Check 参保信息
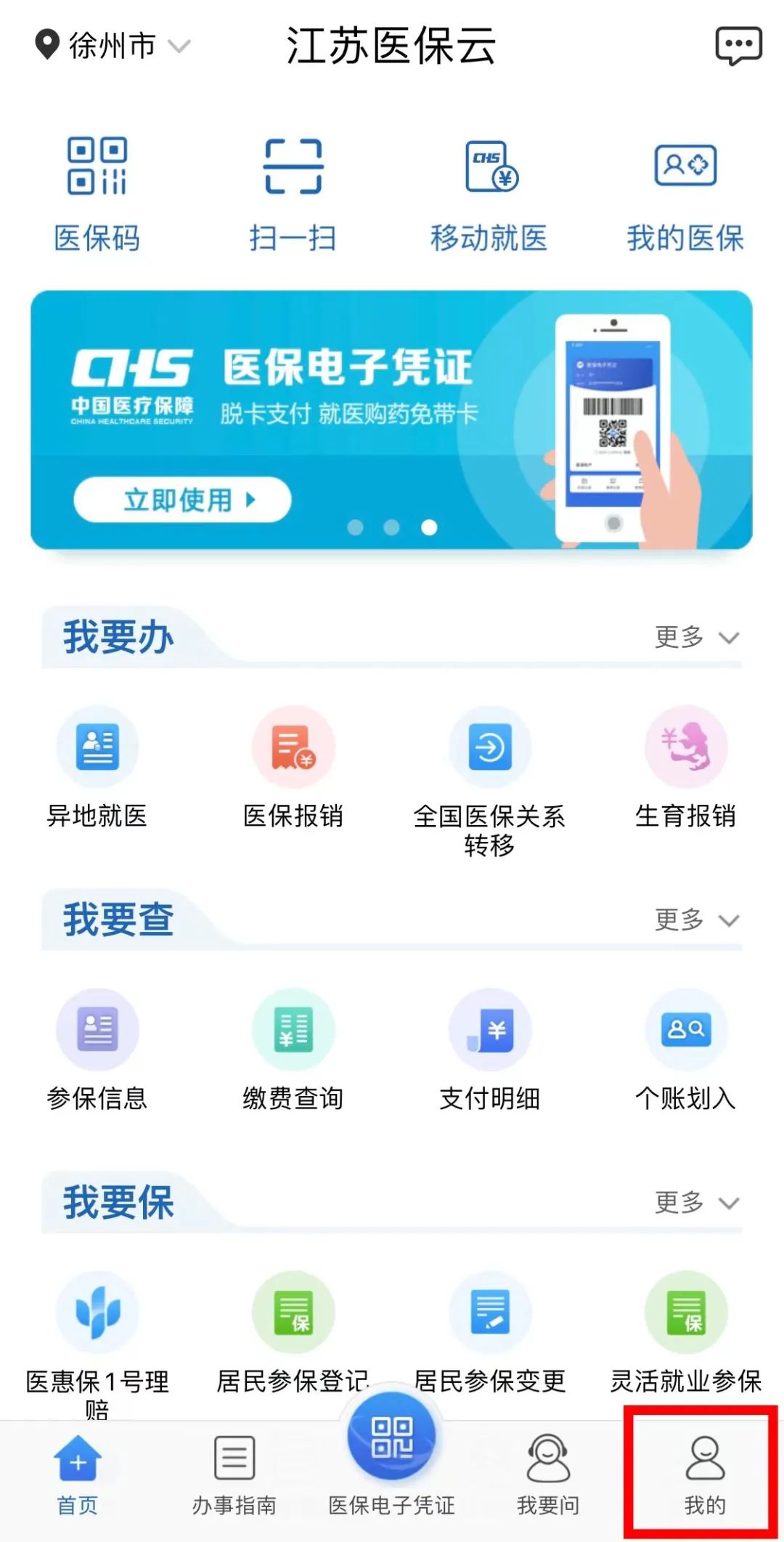Viewport: 784px width, 1542px height. (97, 1051)
